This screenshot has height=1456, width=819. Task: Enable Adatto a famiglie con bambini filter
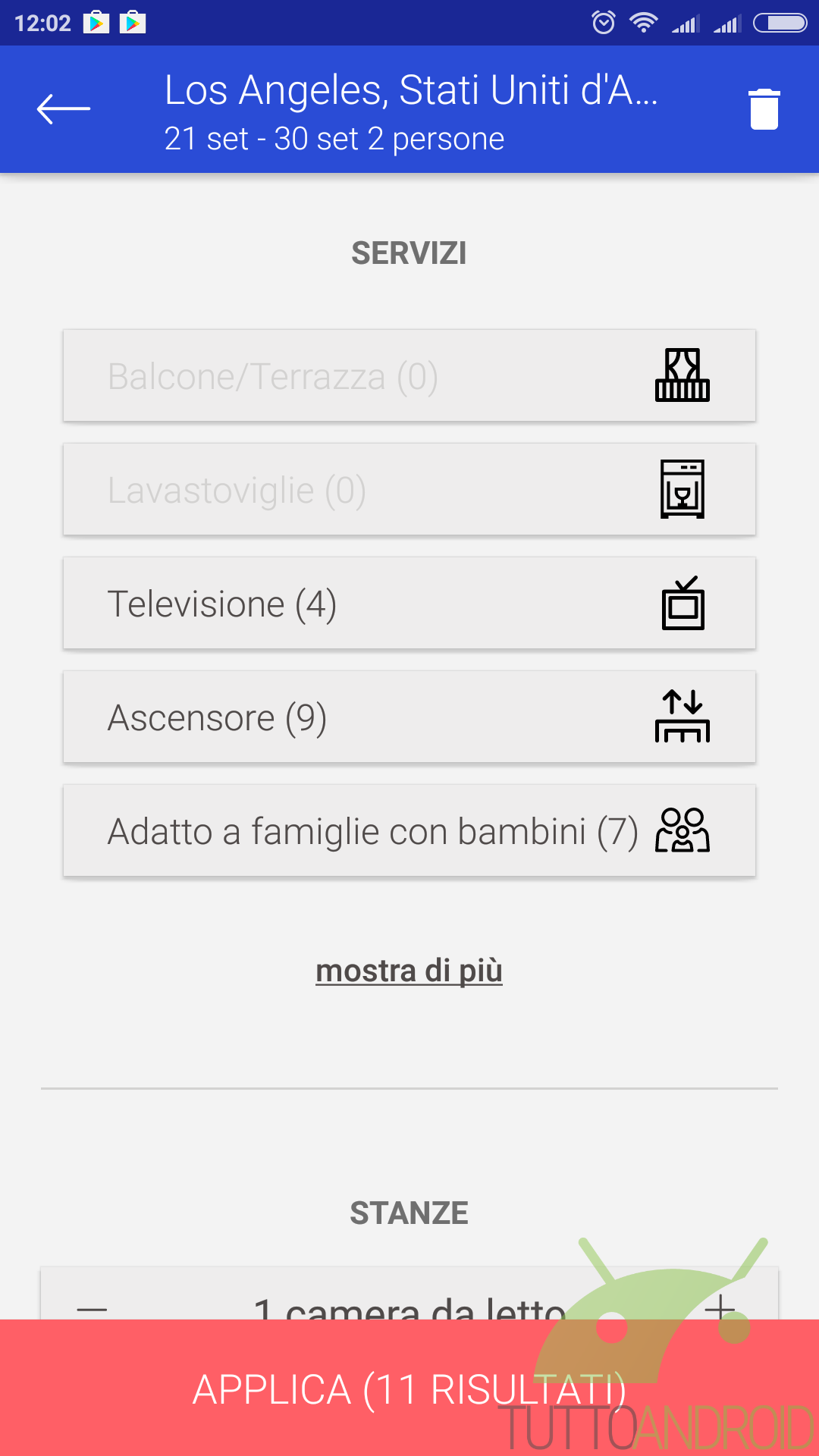point(409,831)
